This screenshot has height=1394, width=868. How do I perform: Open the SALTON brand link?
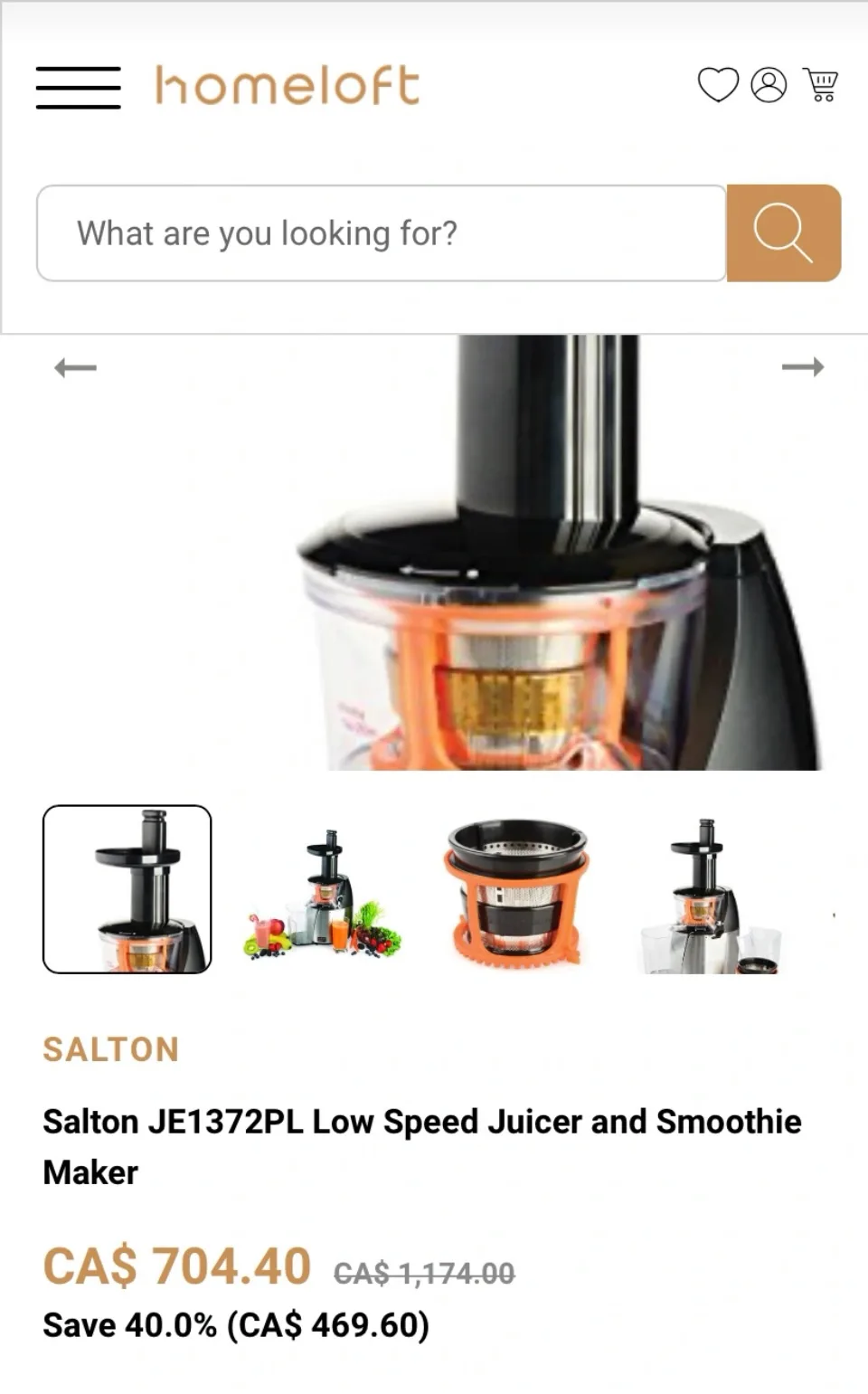(x=110, y=1049)
